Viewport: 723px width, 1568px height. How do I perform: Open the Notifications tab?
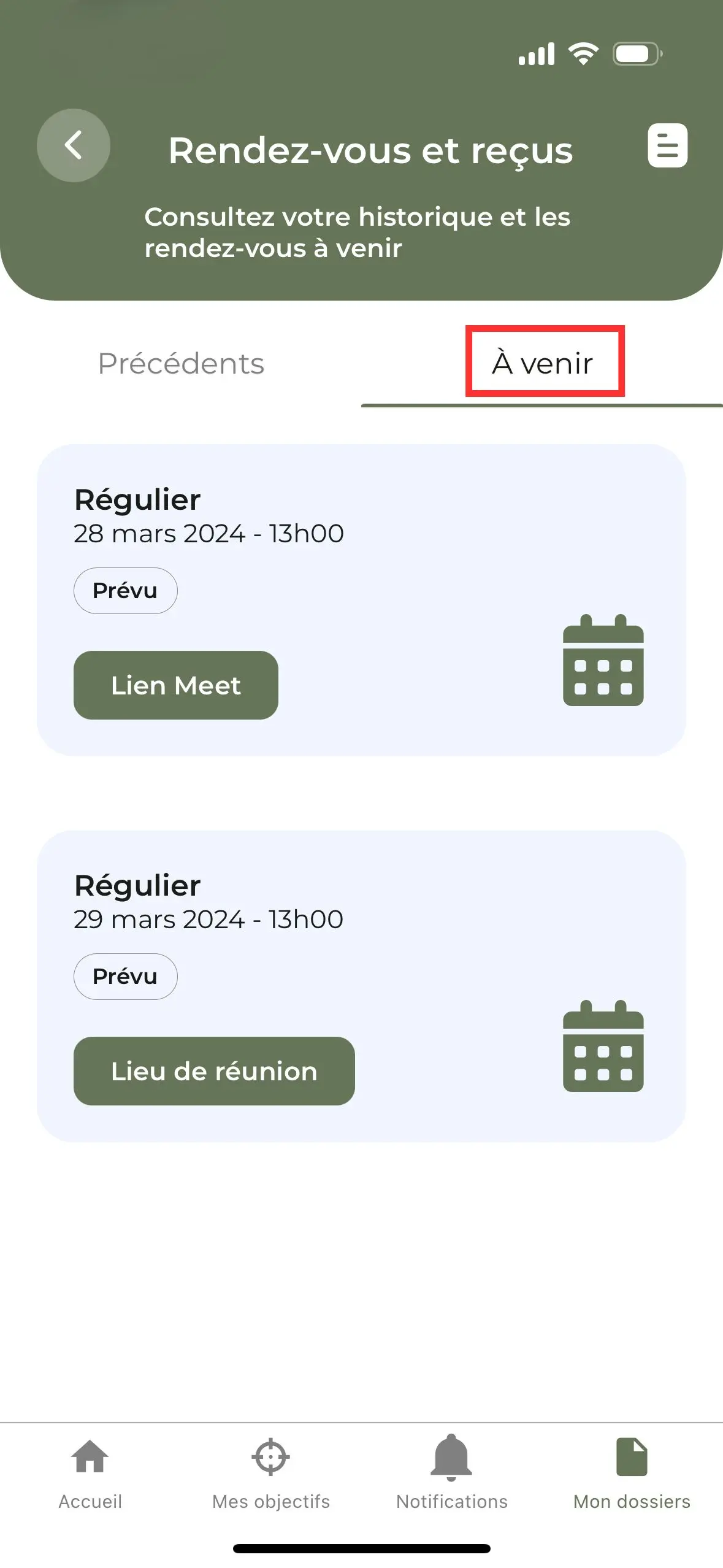click(452, 1474)
